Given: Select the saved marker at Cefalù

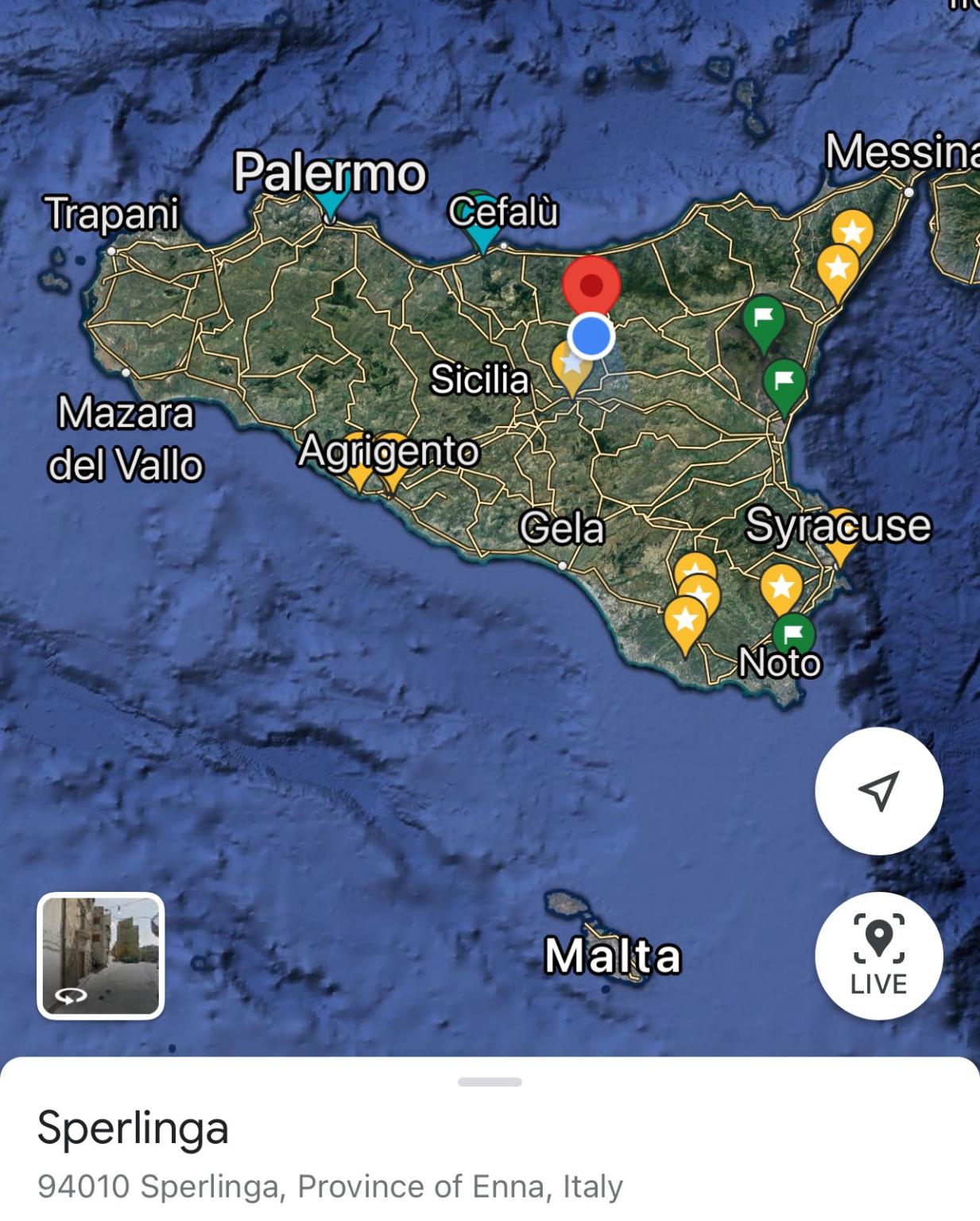Looking at the screenshot, I should pyautogui.click(x=481, y=235).
